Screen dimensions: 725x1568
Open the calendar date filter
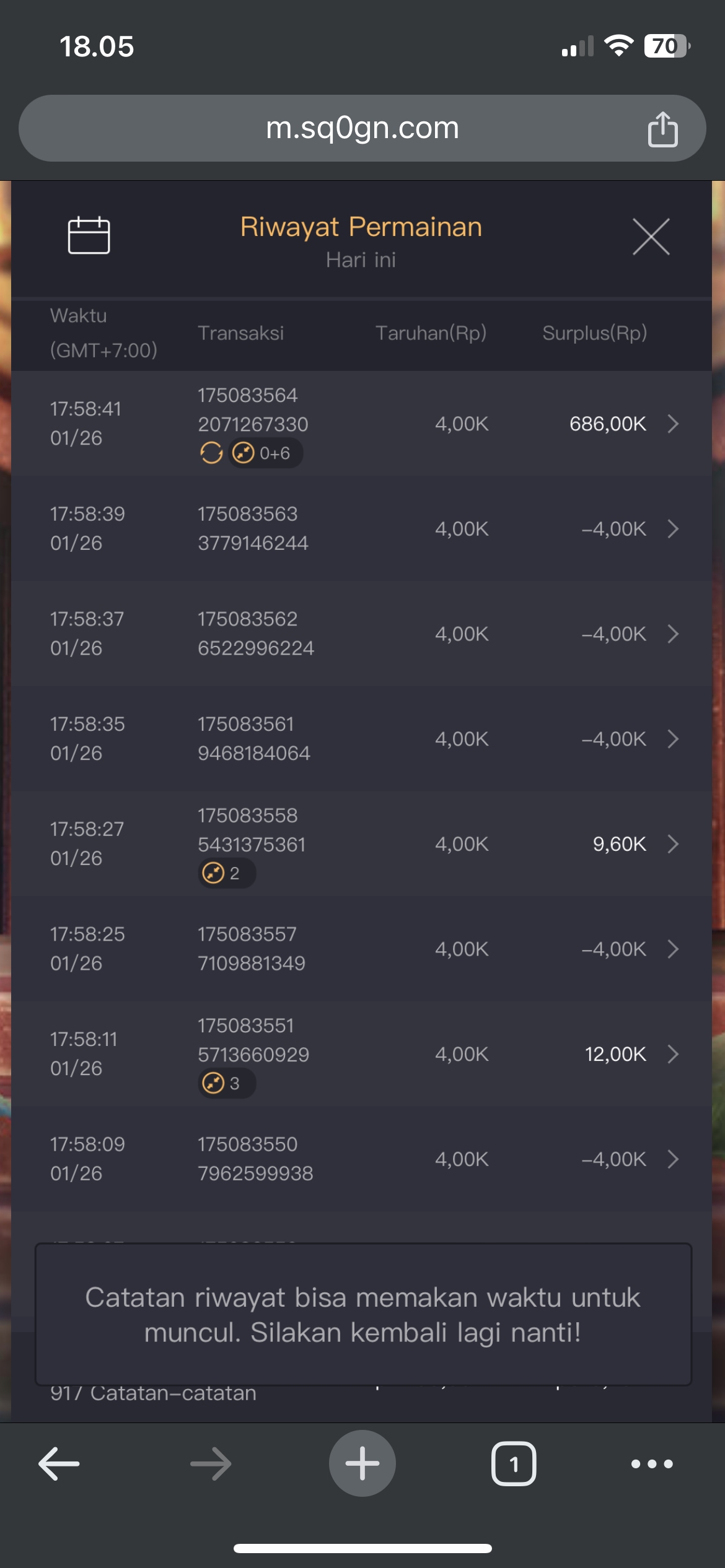point(89,236)
